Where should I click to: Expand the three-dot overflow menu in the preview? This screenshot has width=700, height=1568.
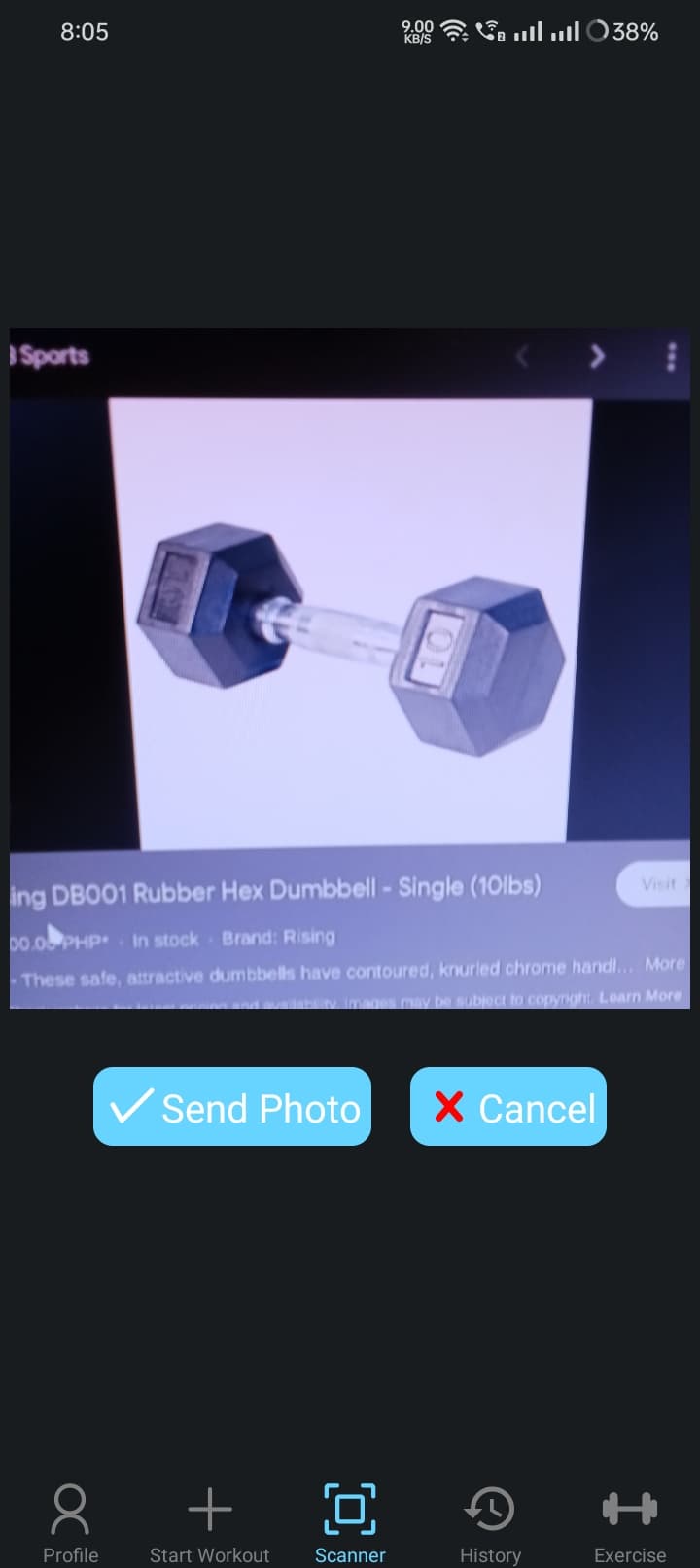click(x=671, y=358)
